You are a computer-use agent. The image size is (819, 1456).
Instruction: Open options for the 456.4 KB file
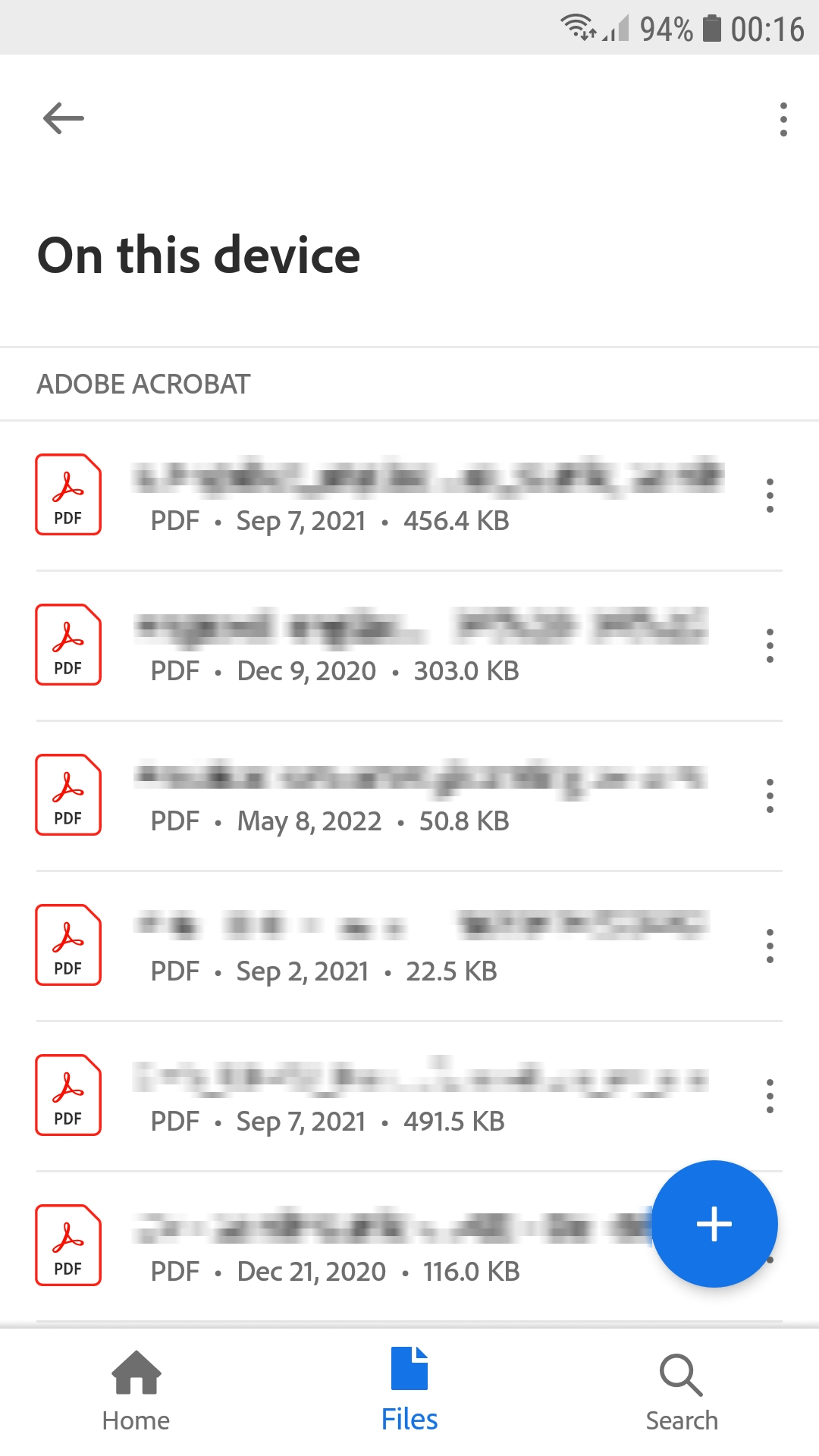coord(770,494)
